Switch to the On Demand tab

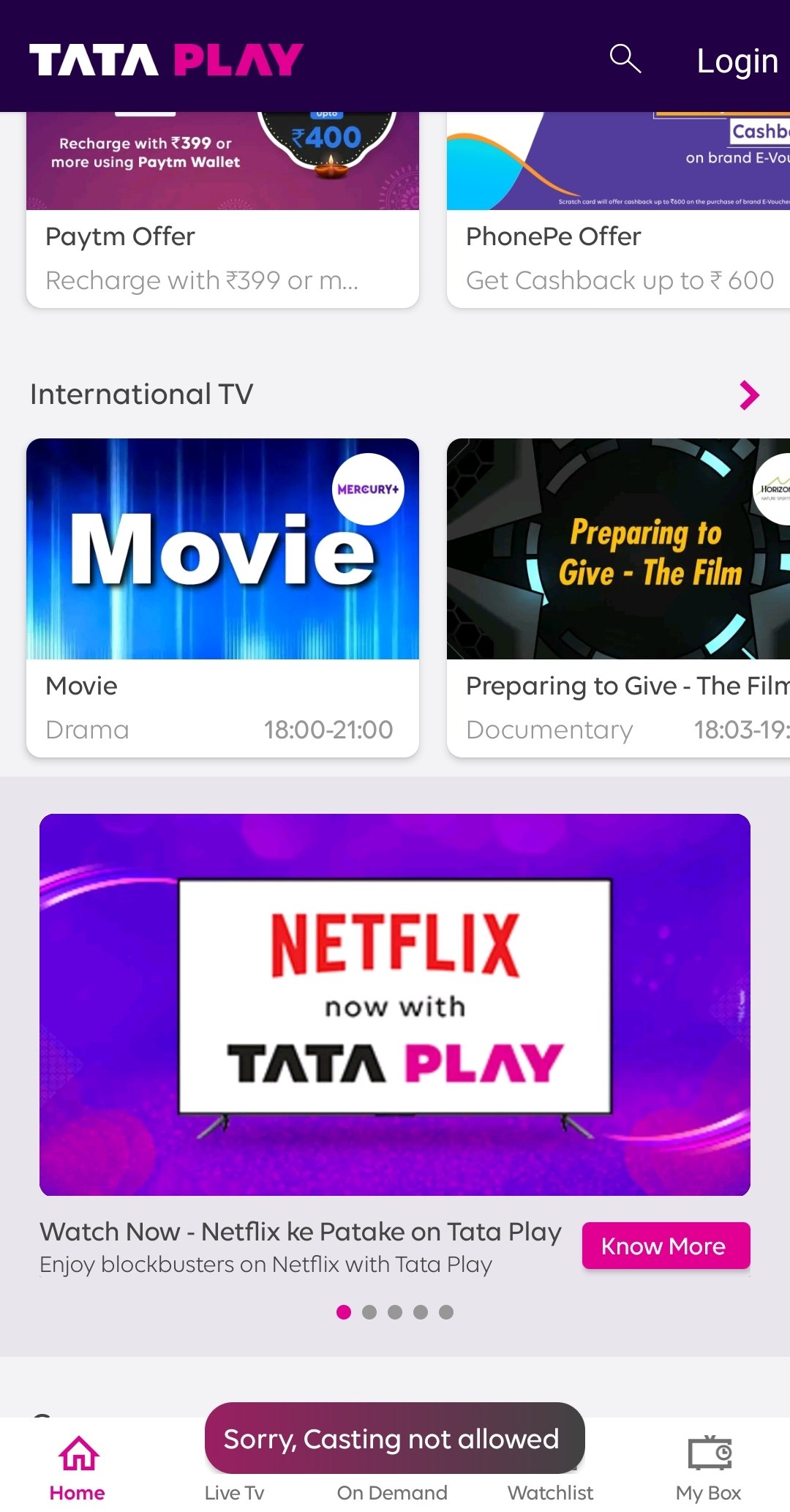coord(392,1492)
